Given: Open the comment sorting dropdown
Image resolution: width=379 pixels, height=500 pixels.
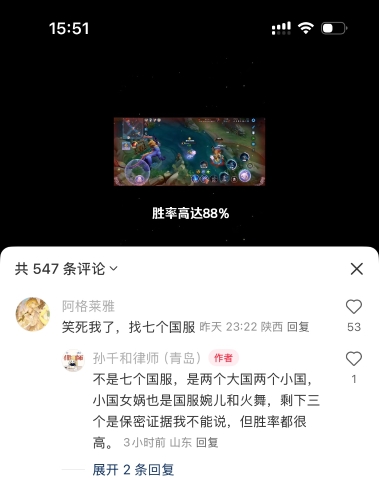Looking at the screenshot, I should pyautogui.click(x=66, y=269).
